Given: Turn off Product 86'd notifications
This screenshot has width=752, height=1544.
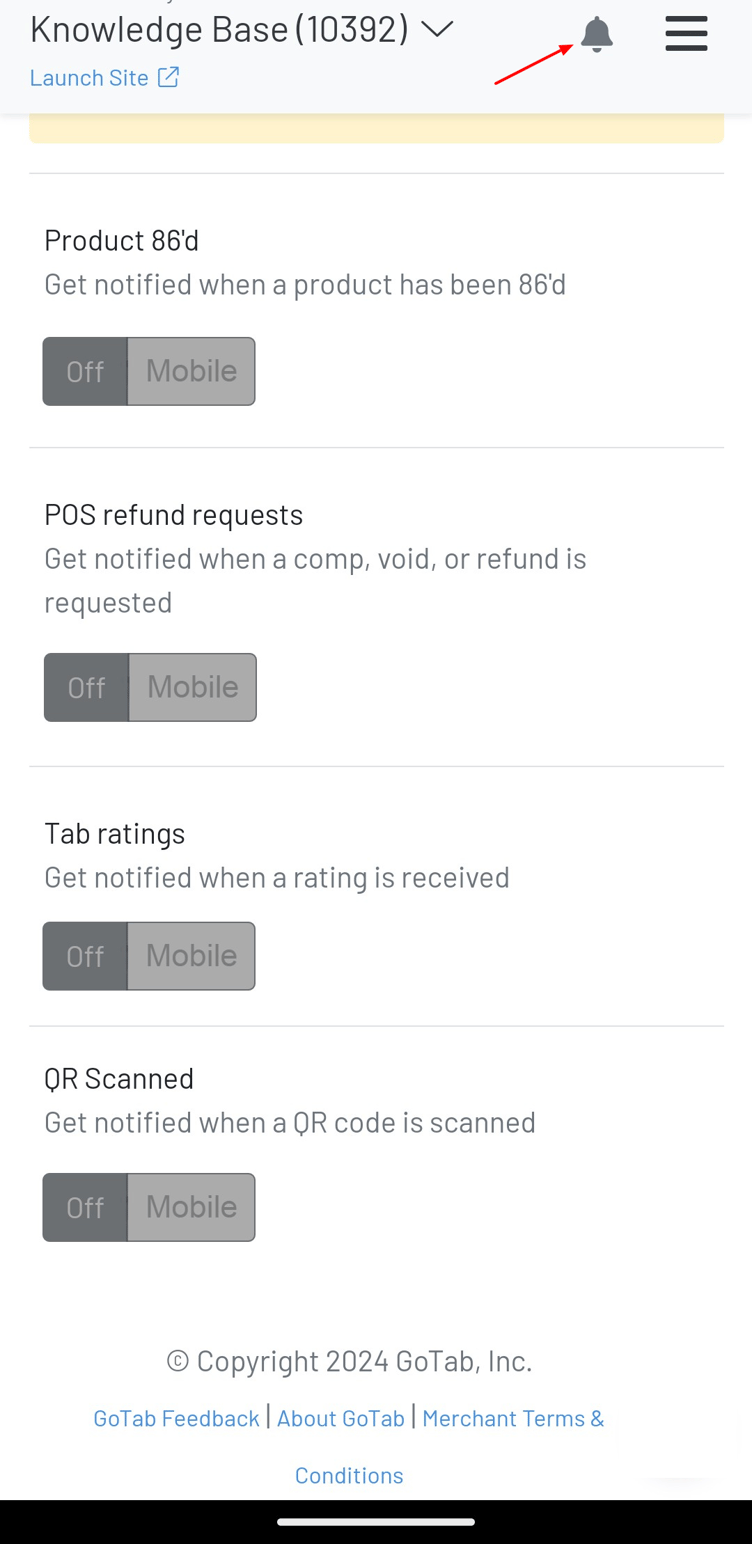Looking at the screenshot, I should point(85,371).
